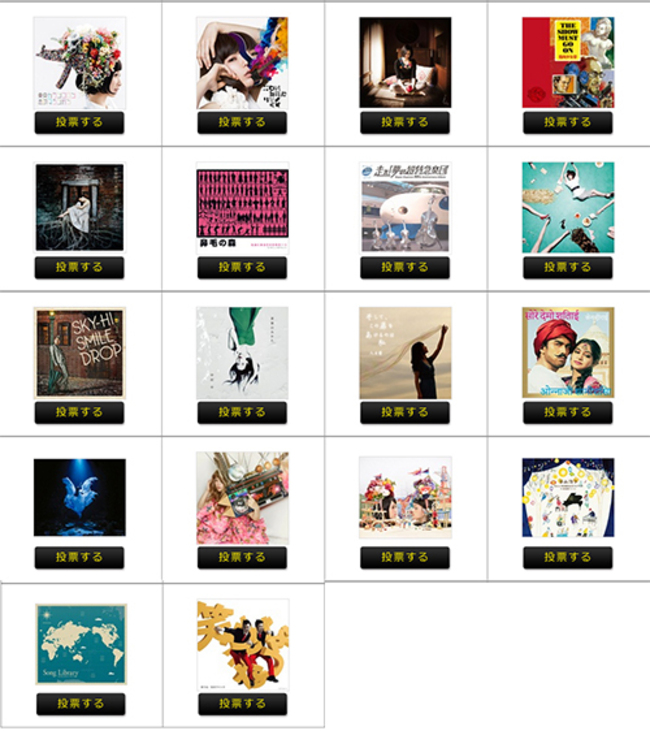650x731 pixels.
Task: Vote for the colorful paint splash face album
Action: [242, 122]
